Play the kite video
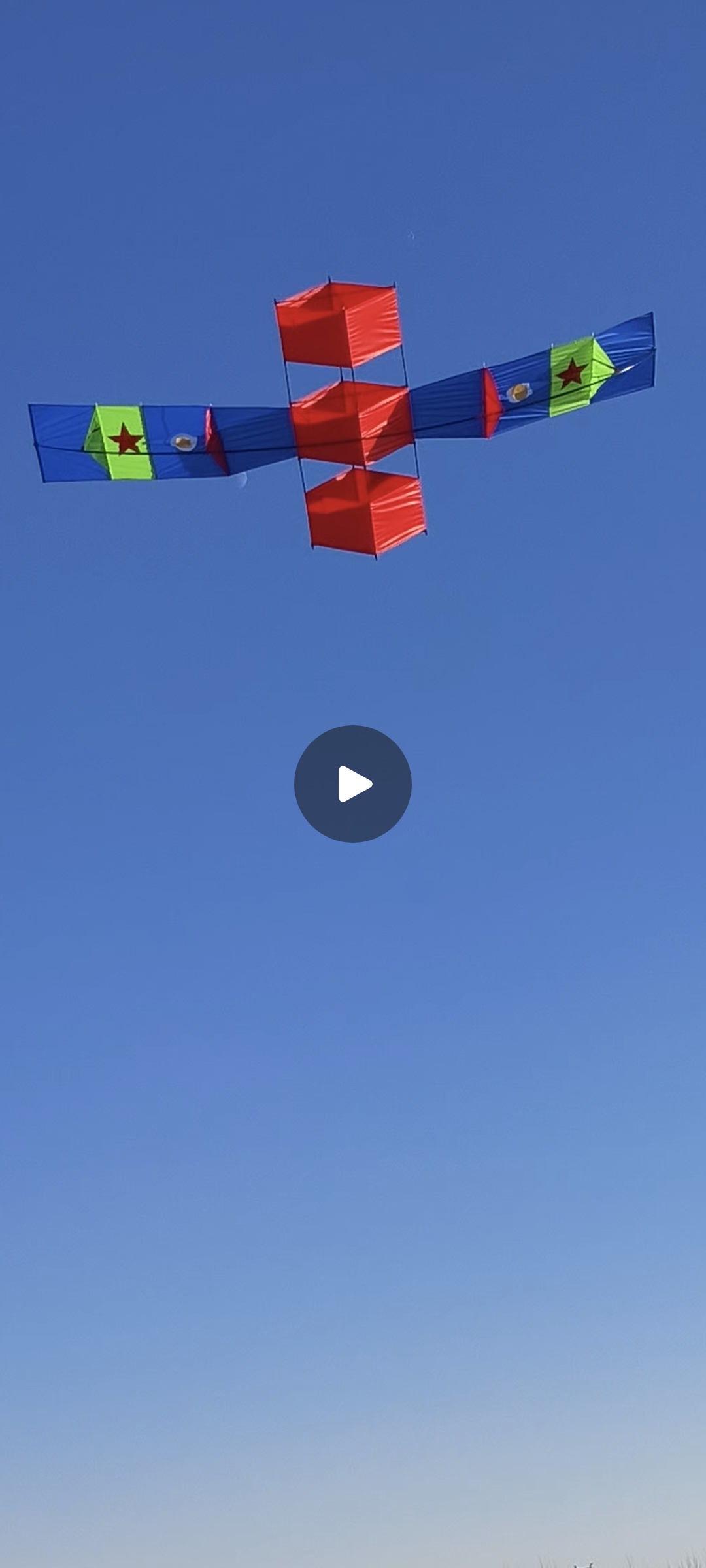 [353, 783]
